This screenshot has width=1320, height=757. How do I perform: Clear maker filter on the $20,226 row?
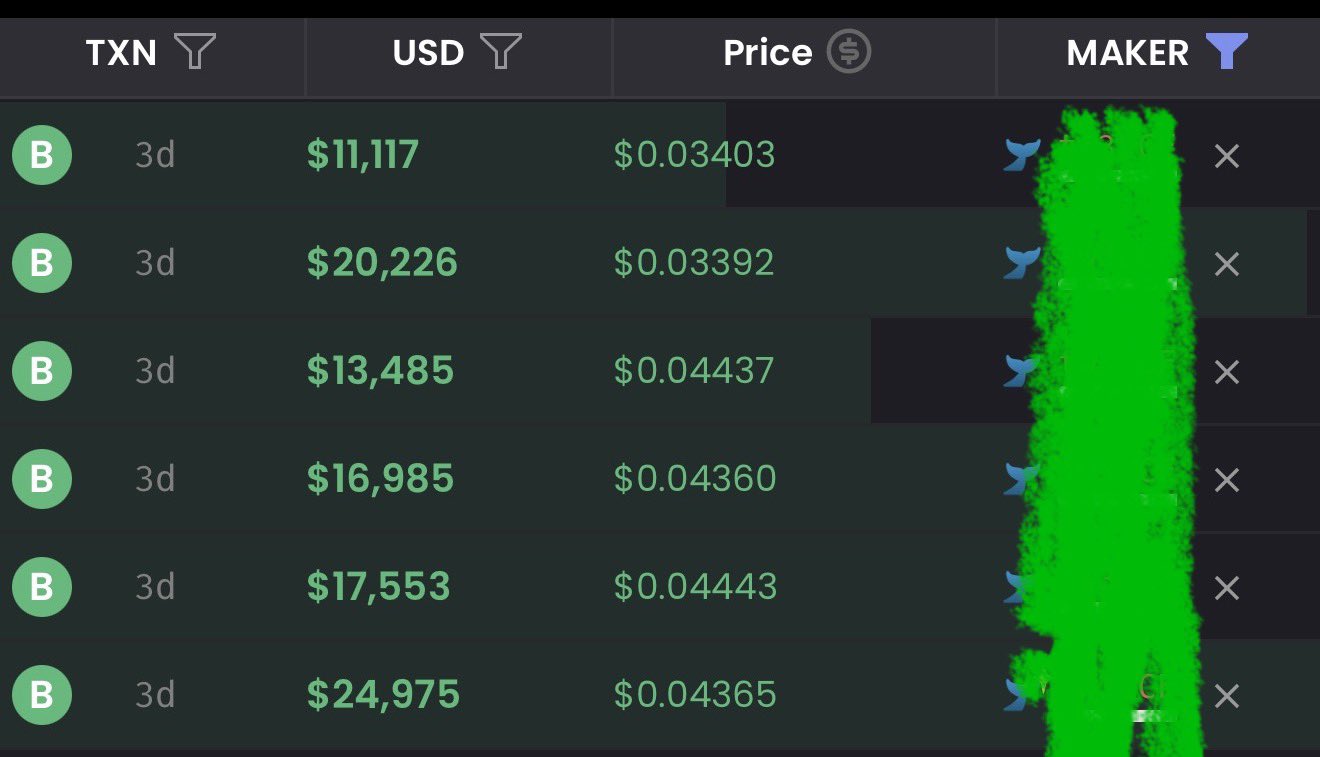coord(1226,264)
